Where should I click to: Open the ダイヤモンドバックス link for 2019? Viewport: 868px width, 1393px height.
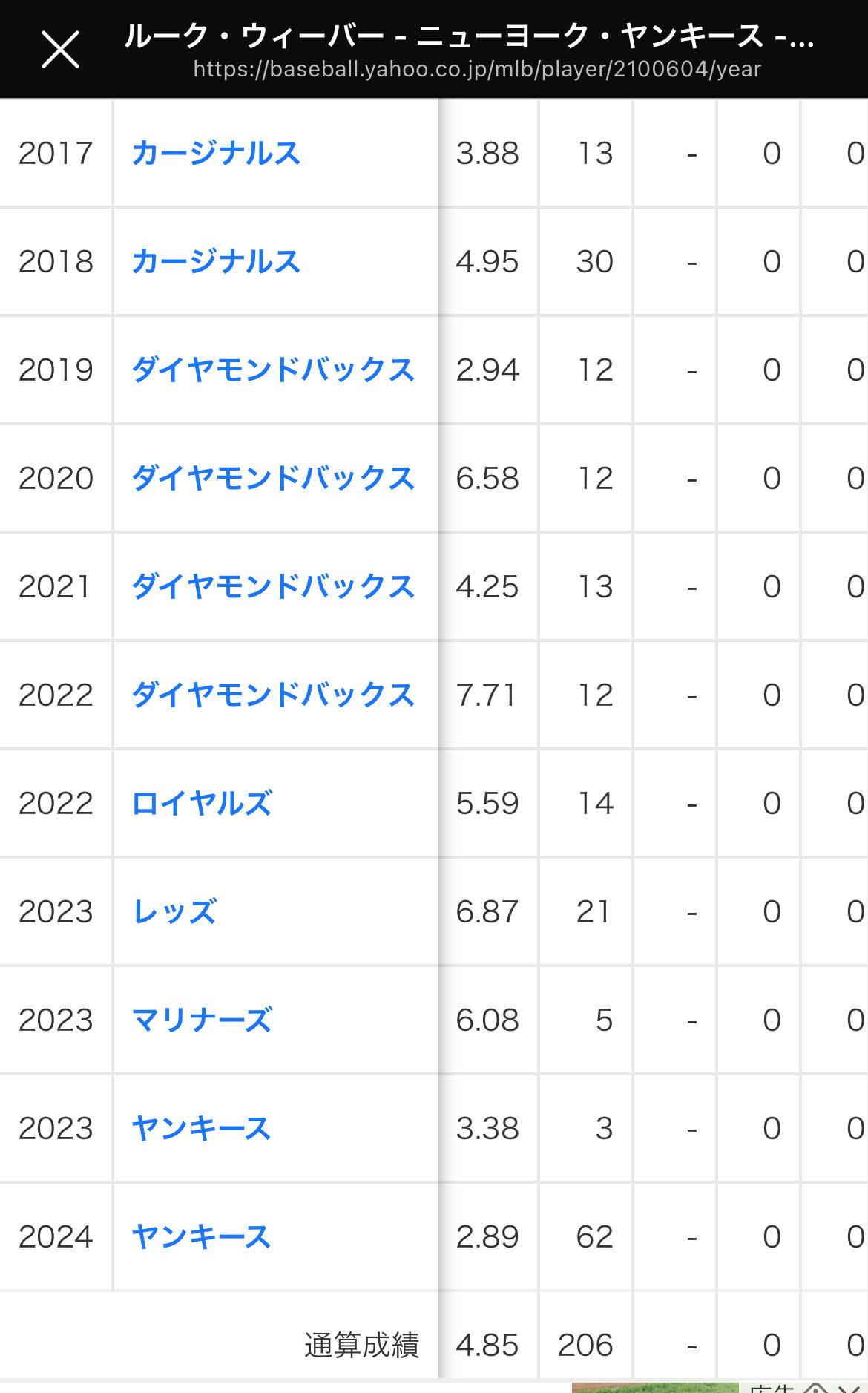273,370
